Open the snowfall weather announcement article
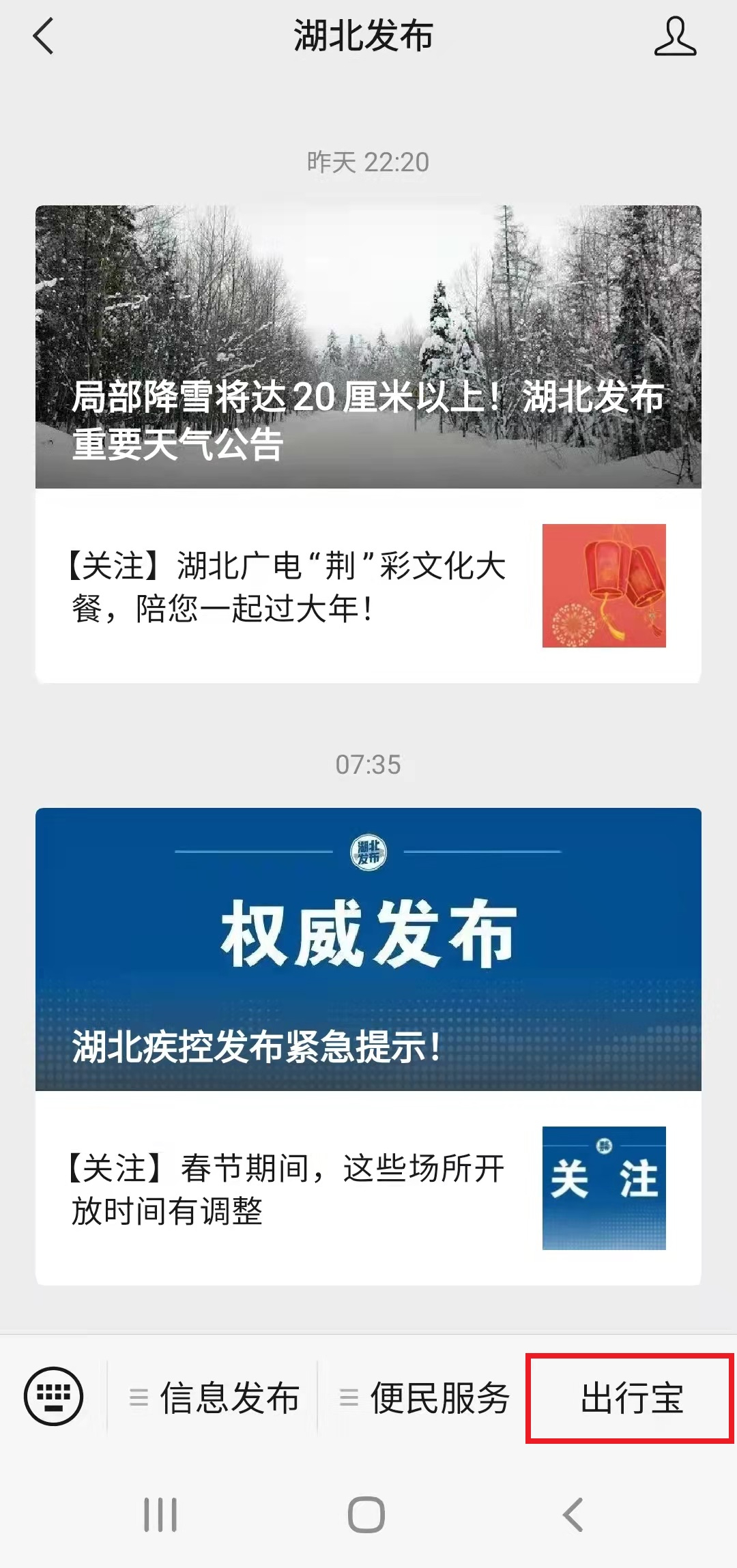Viewport: 737px width, 1568px height. (369, 347)
